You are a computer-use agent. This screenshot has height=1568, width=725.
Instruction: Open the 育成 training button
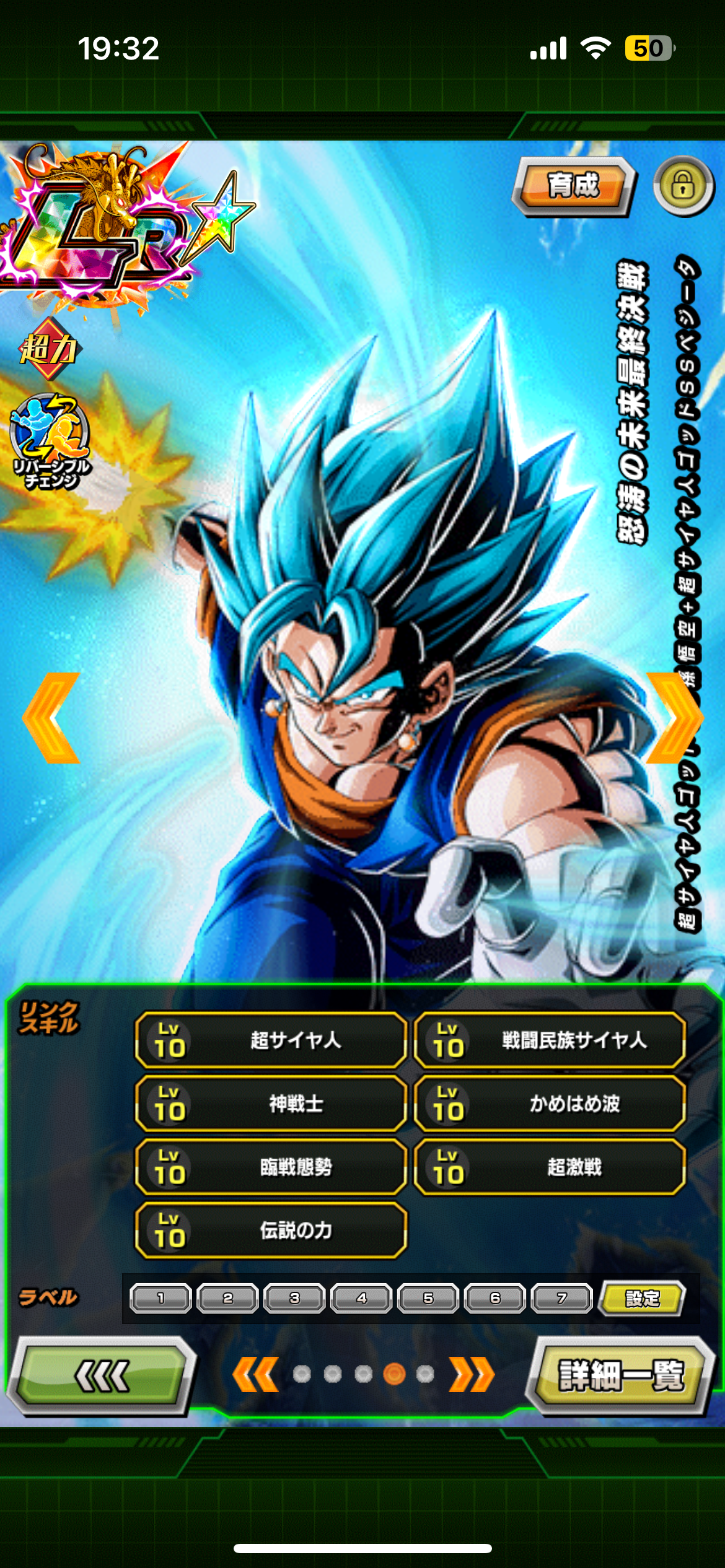(x=573, y=186)
